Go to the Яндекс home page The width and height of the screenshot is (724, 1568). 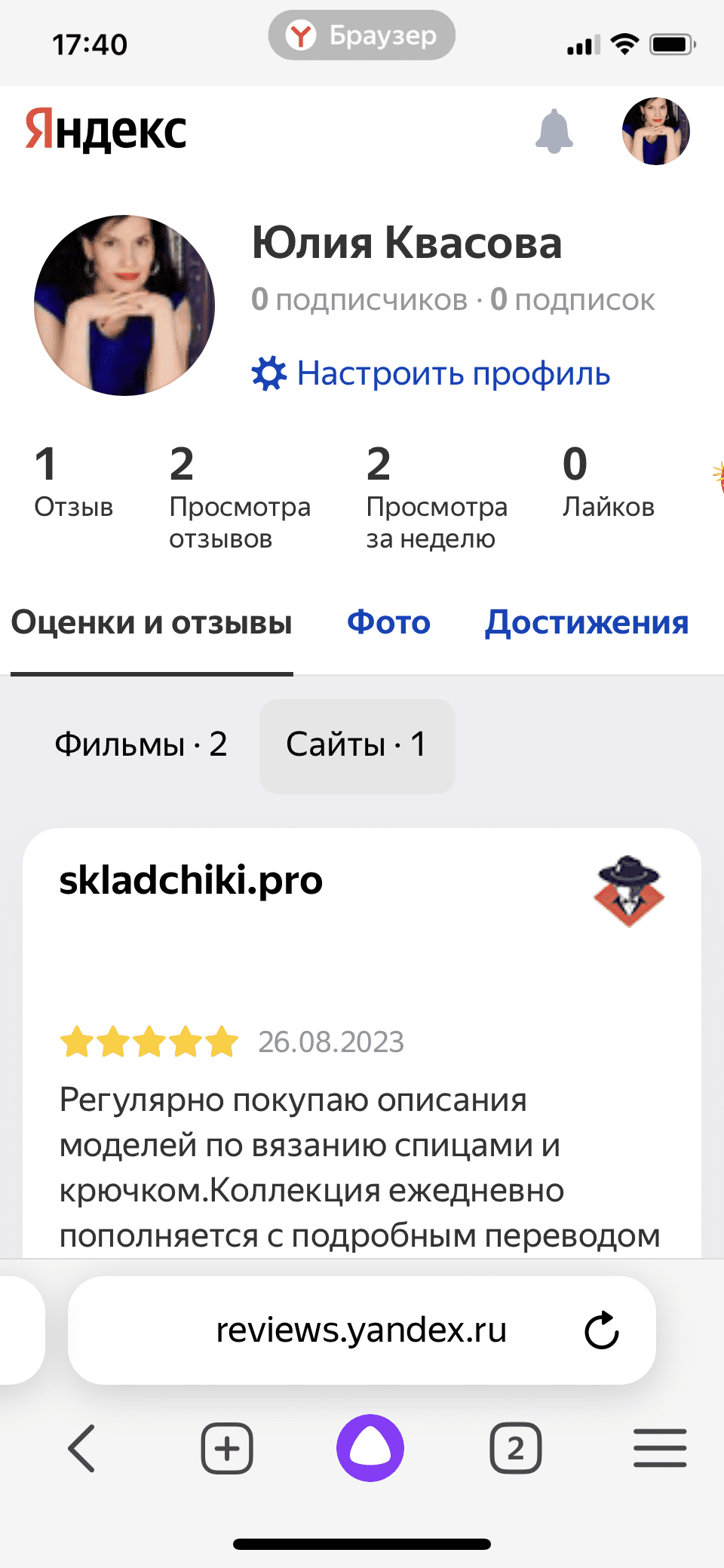point(106,130)
